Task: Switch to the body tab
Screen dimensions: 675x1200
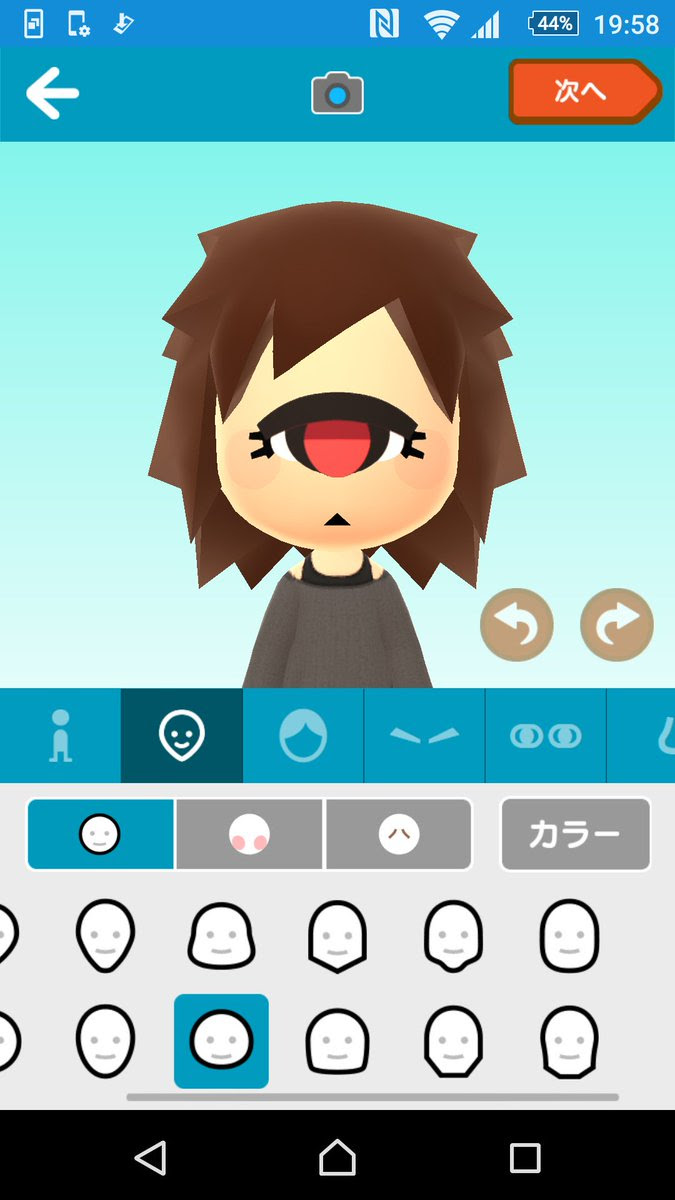Action: [61, 736]
